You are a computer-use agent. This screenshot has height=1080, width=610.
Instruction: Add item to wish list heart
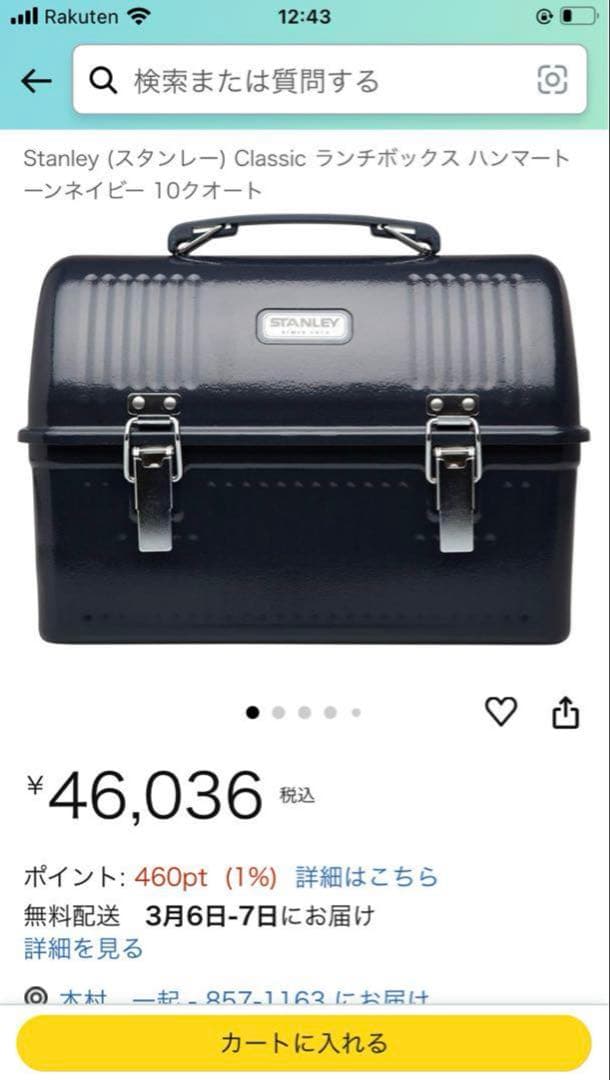(501, 712)
